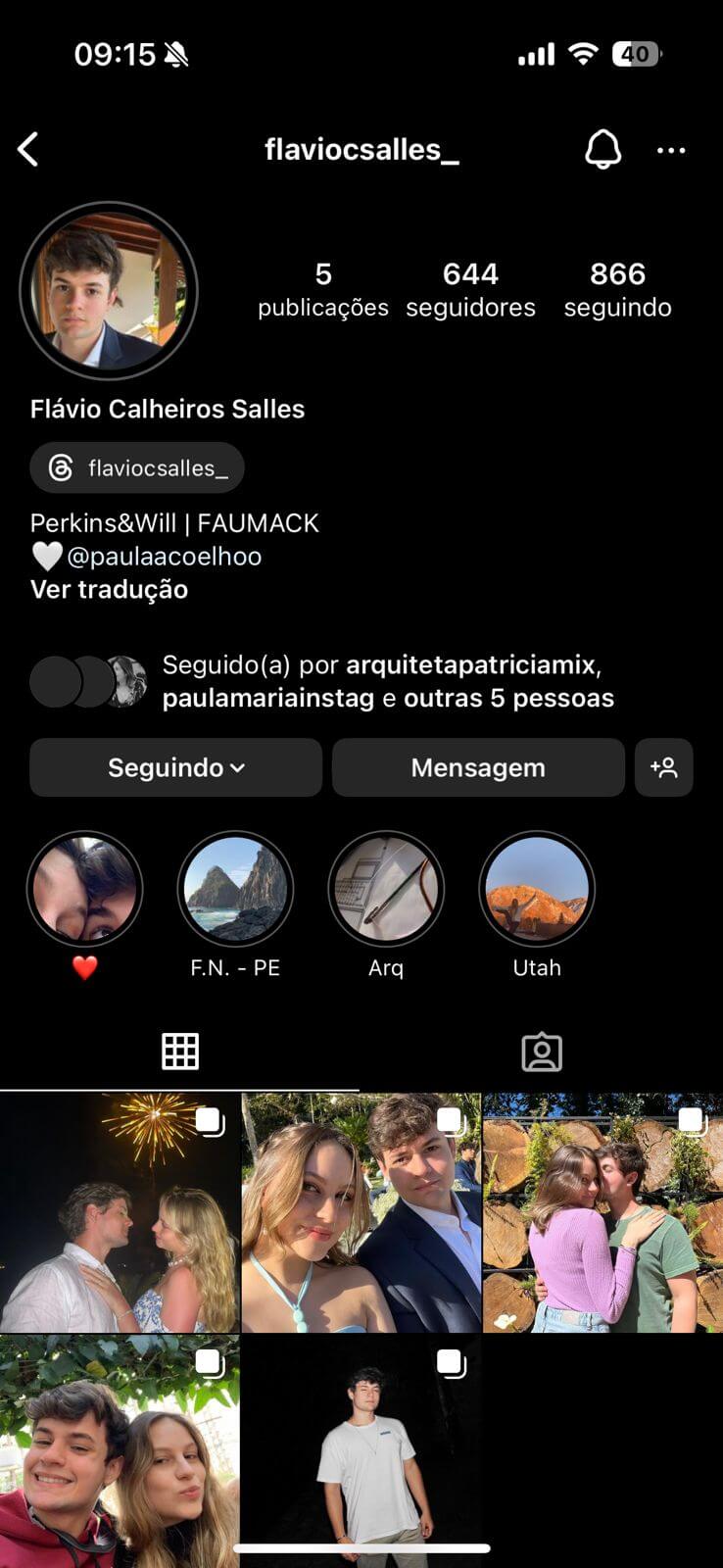
Task: Expand the Seguindo dropdown button
Action: click(x=175, y=767)
